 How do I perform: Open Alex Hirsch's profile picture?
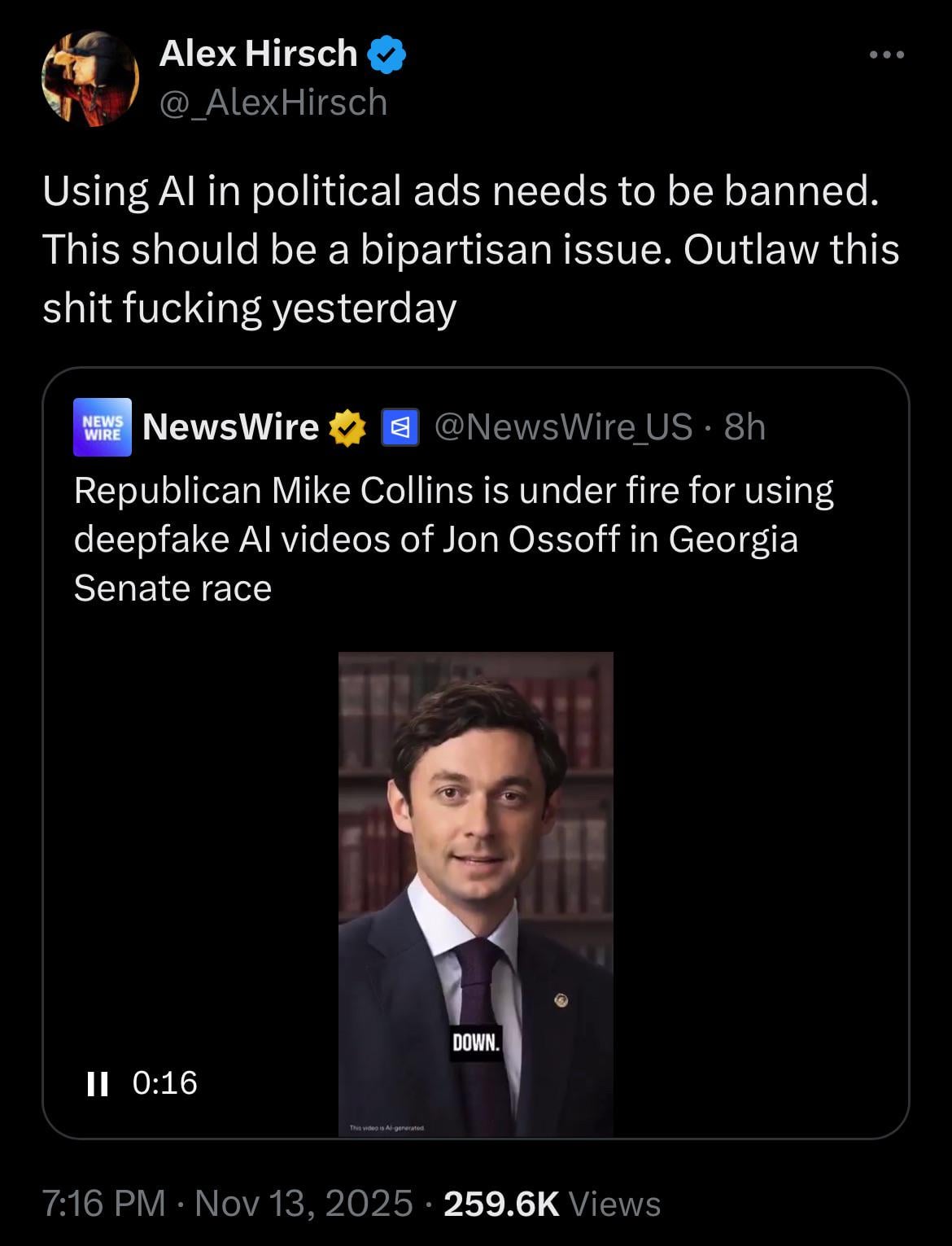(90, 79)
